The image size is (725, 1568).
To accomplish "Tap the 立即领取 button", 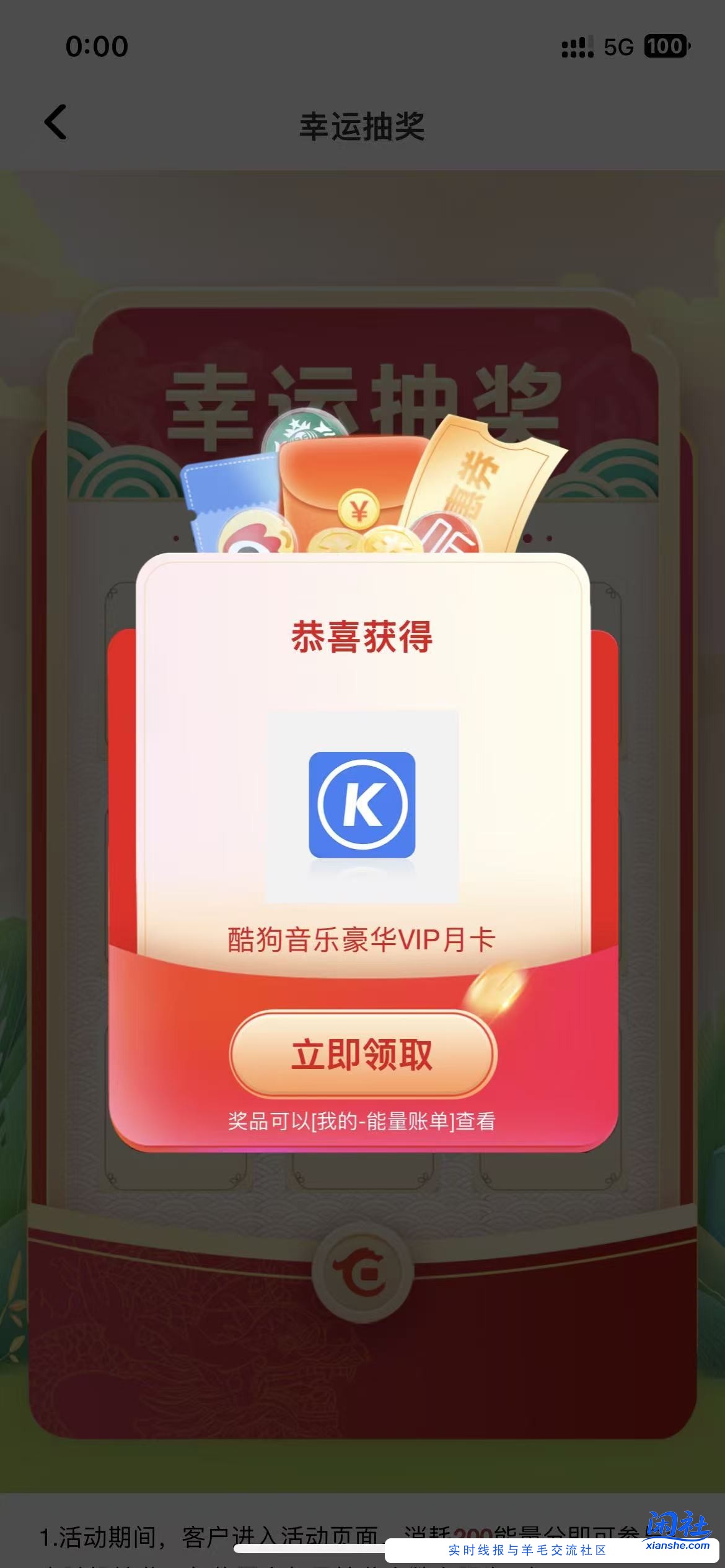I will (362, 1055).
